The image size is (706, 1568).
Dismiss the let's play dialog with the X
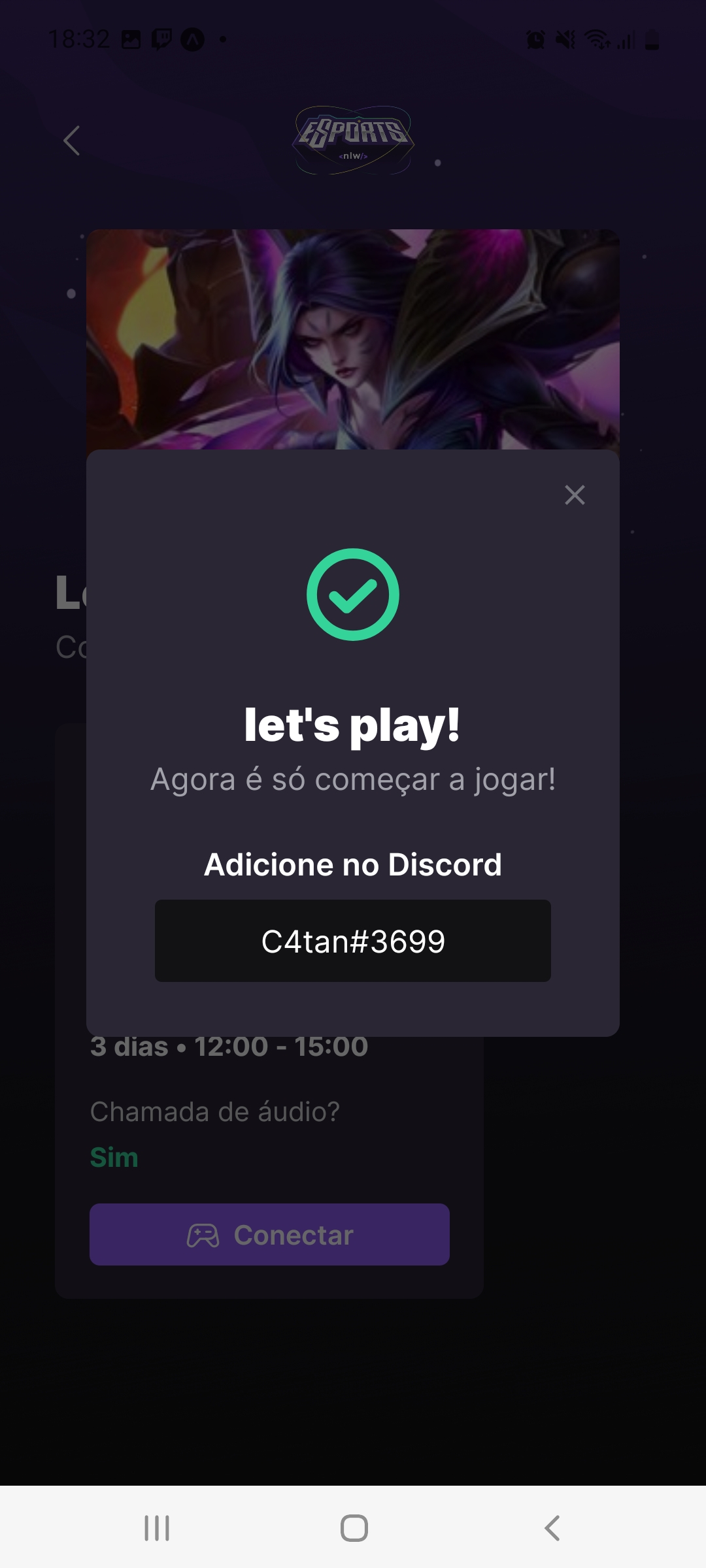[575, 496]
